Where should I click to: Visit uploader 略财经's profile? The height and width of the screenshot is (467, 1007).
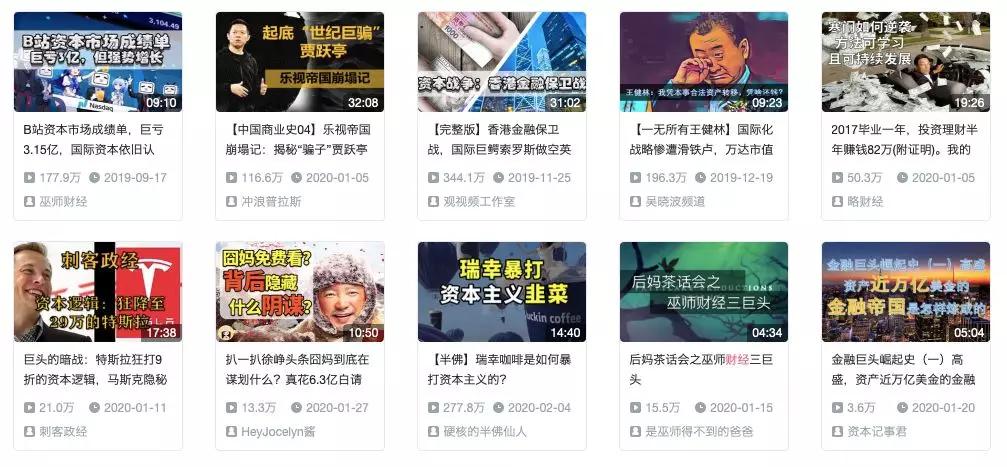[865, 201]
